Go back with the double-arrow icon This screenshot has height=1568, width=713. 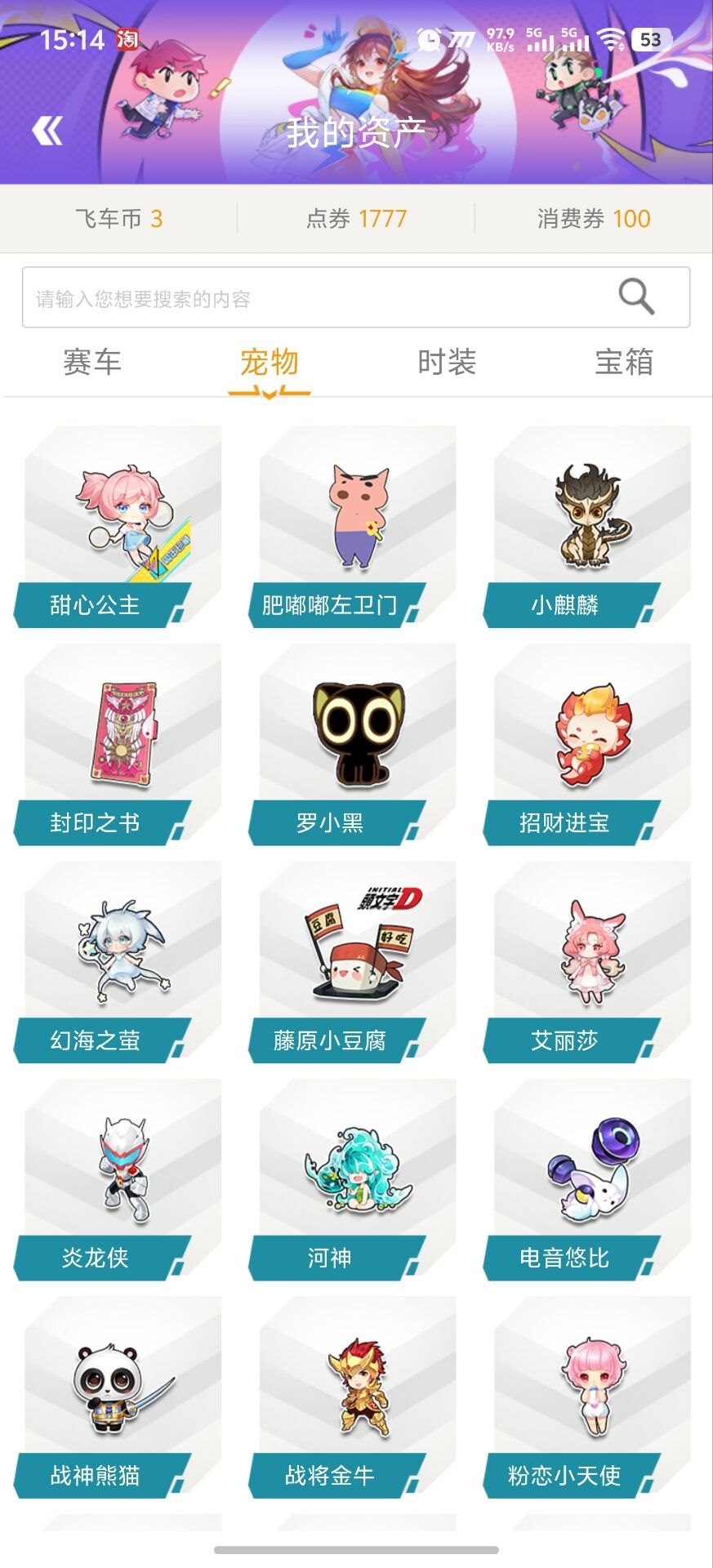47,131
